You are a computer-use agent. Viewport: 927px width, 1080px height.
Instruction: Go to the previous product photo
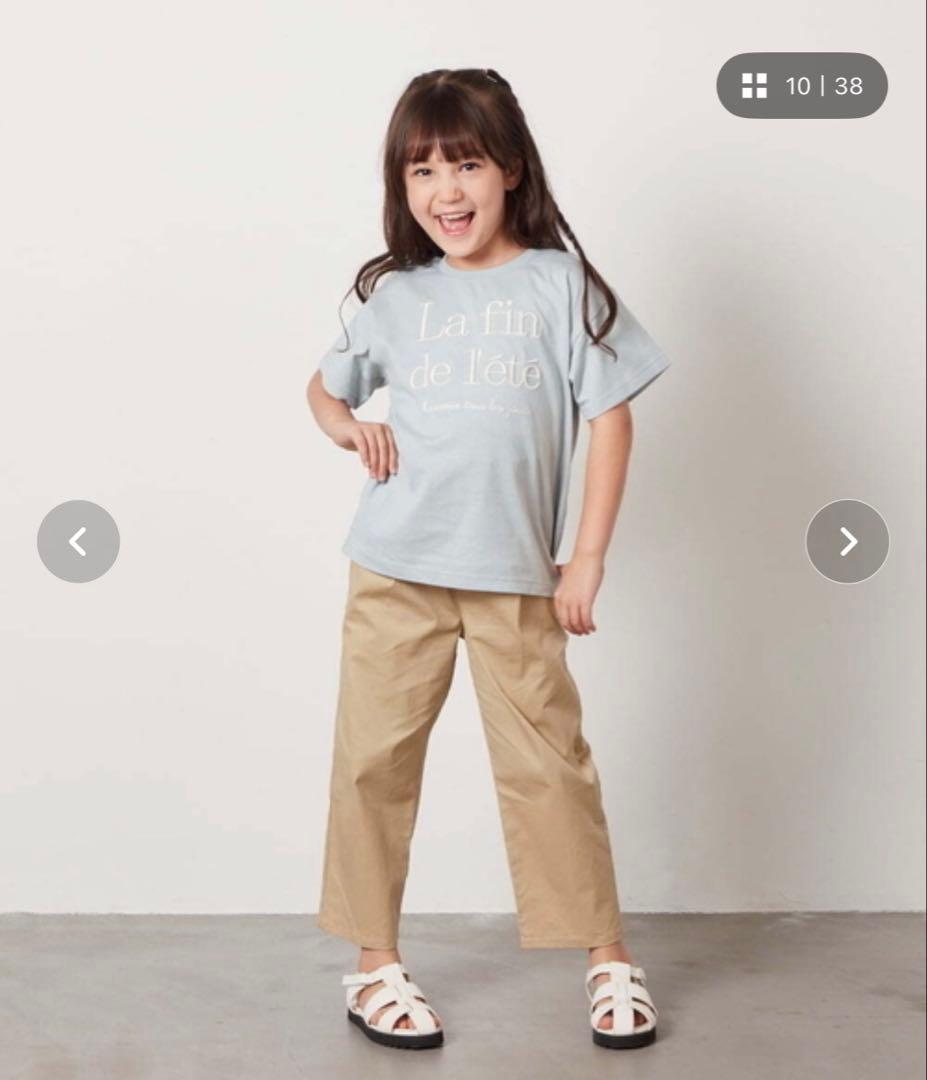(79, 541)
